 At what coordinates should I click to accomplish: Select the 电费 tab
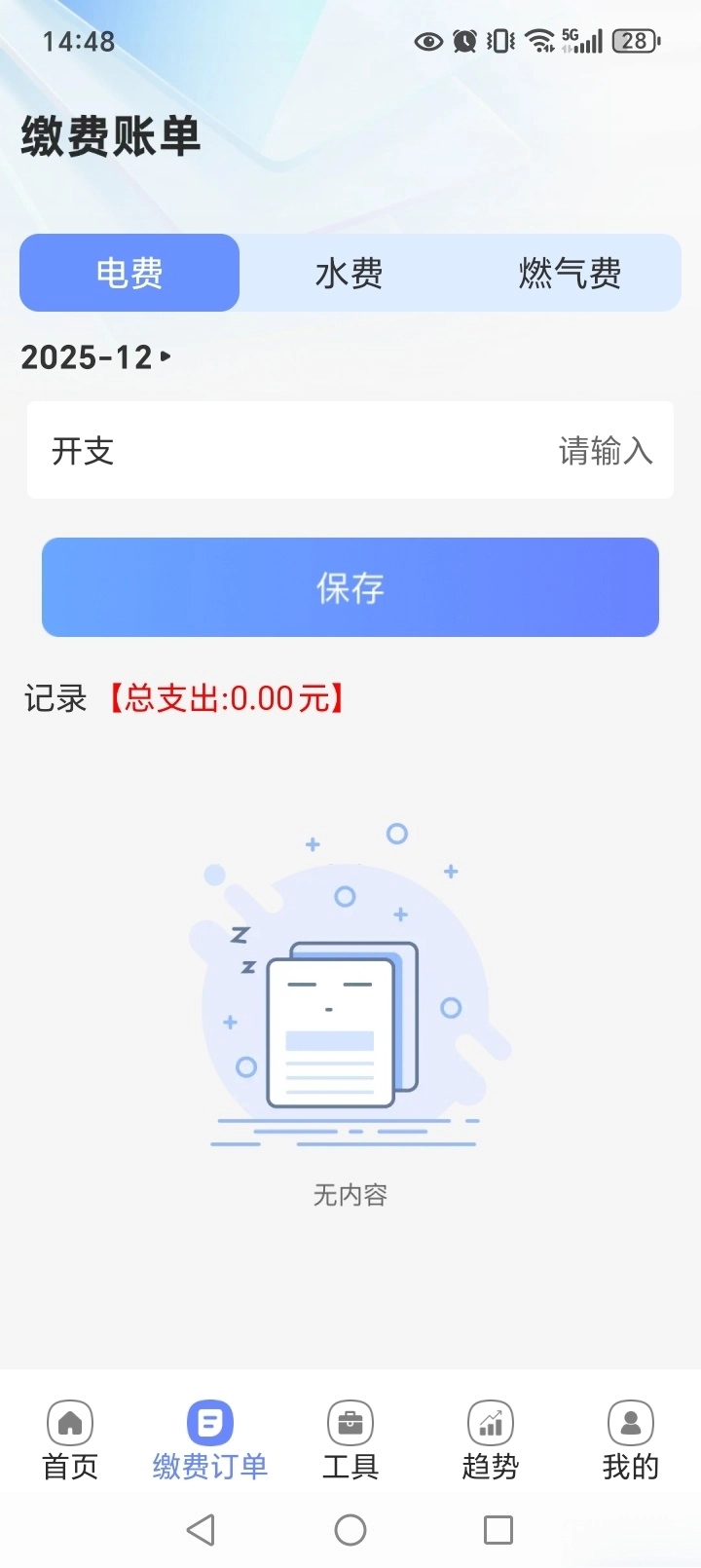coord(129,273)
